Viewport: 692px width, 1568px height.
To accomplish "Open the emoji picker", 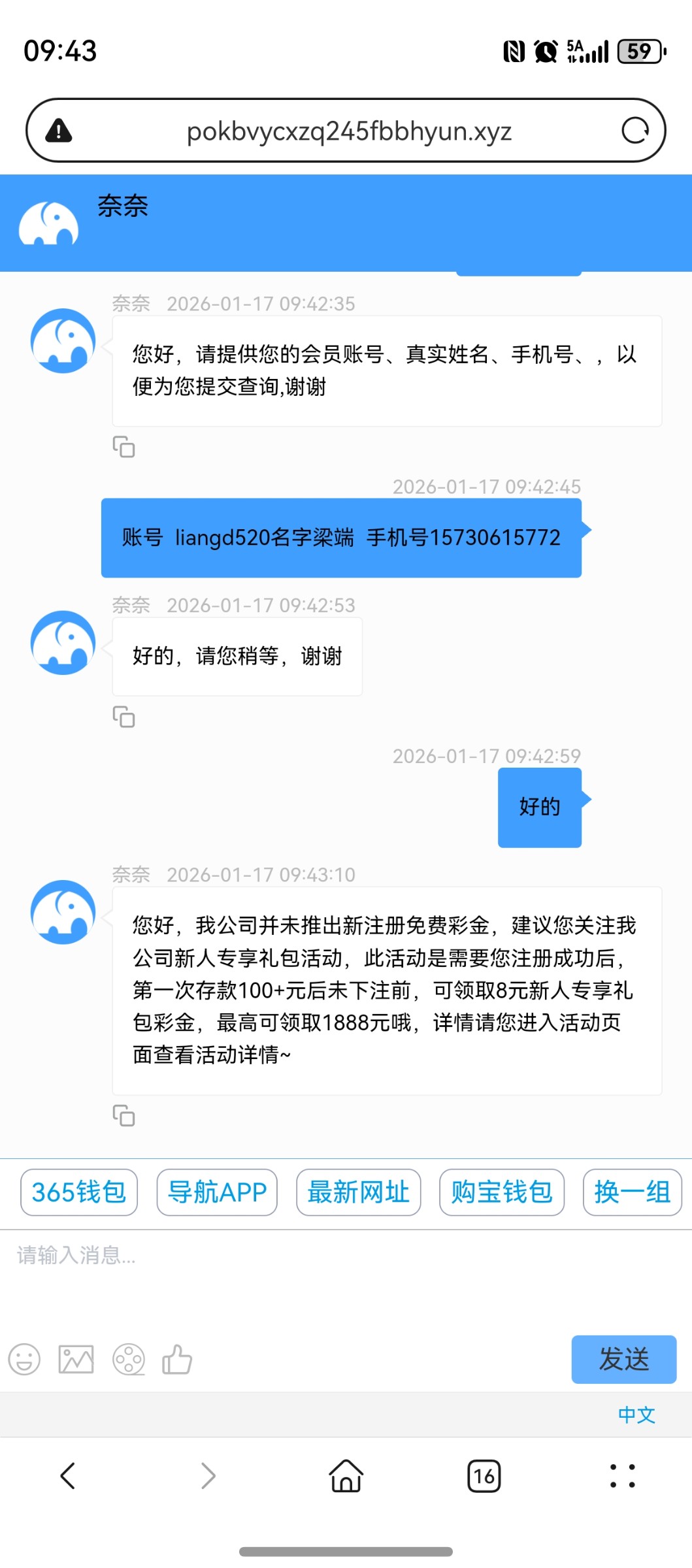I will click(24, 1360).
